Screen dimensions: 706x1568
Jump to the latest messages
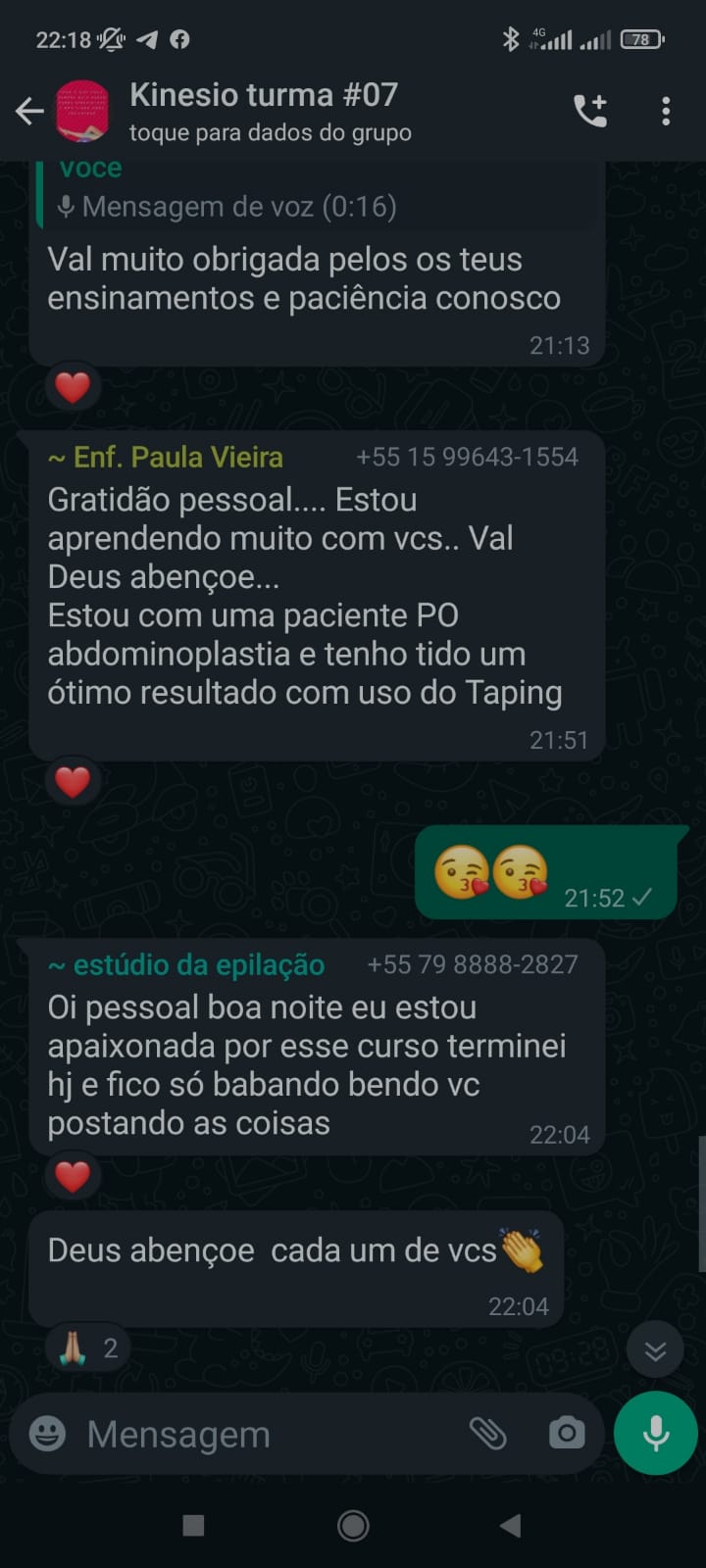pyautogui.click(x=655, y=1351)
